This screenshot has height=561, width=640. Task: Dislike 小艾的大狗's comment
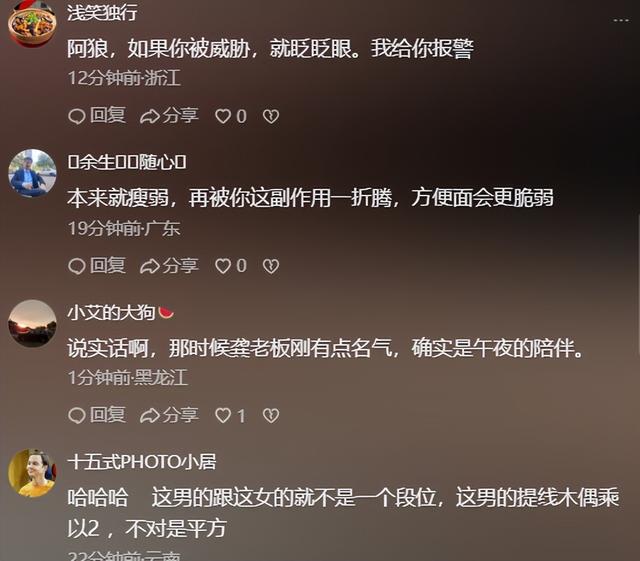click(270, 414)
